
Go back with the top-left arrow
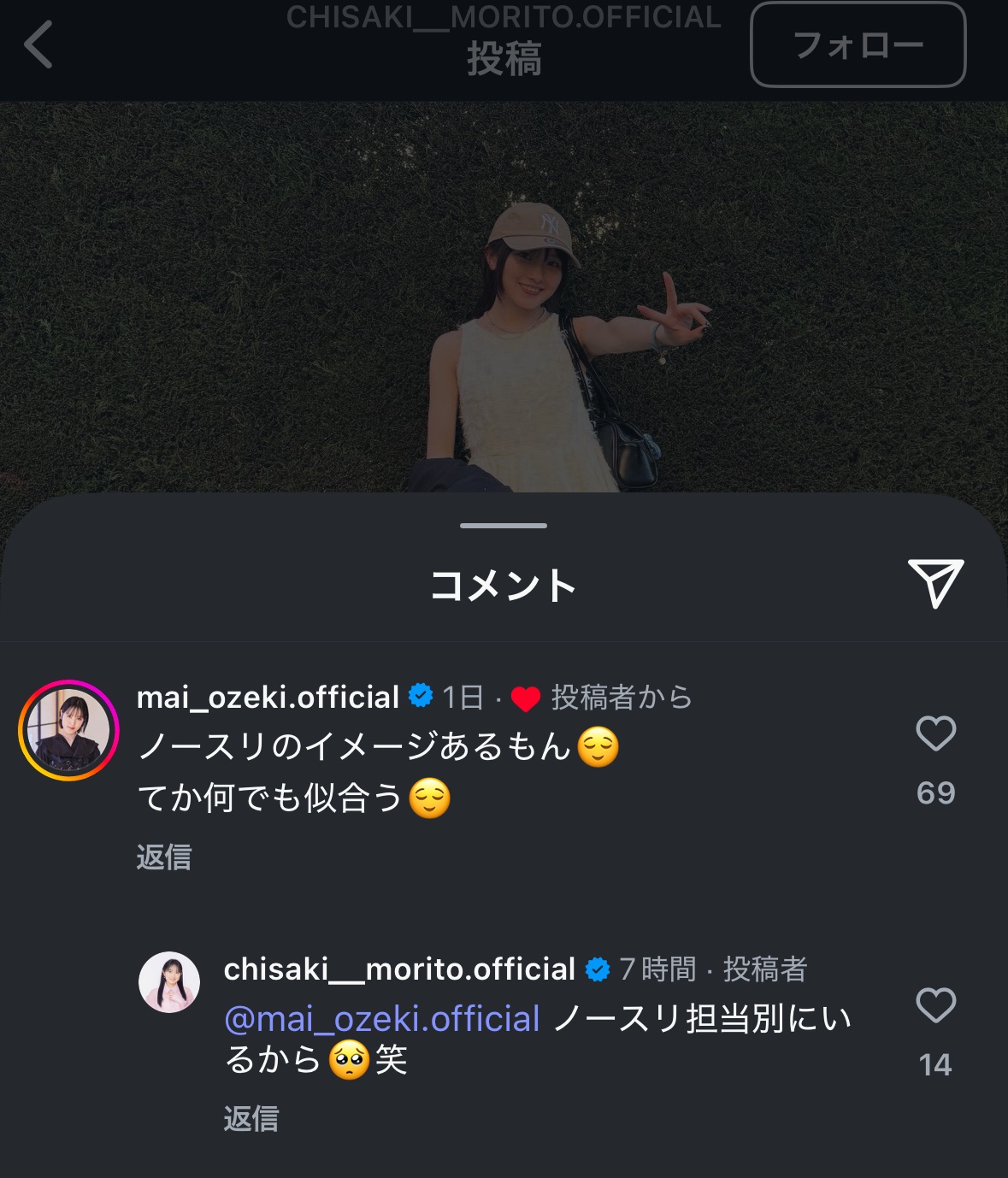pyautogui.click(x=38, y=44)
